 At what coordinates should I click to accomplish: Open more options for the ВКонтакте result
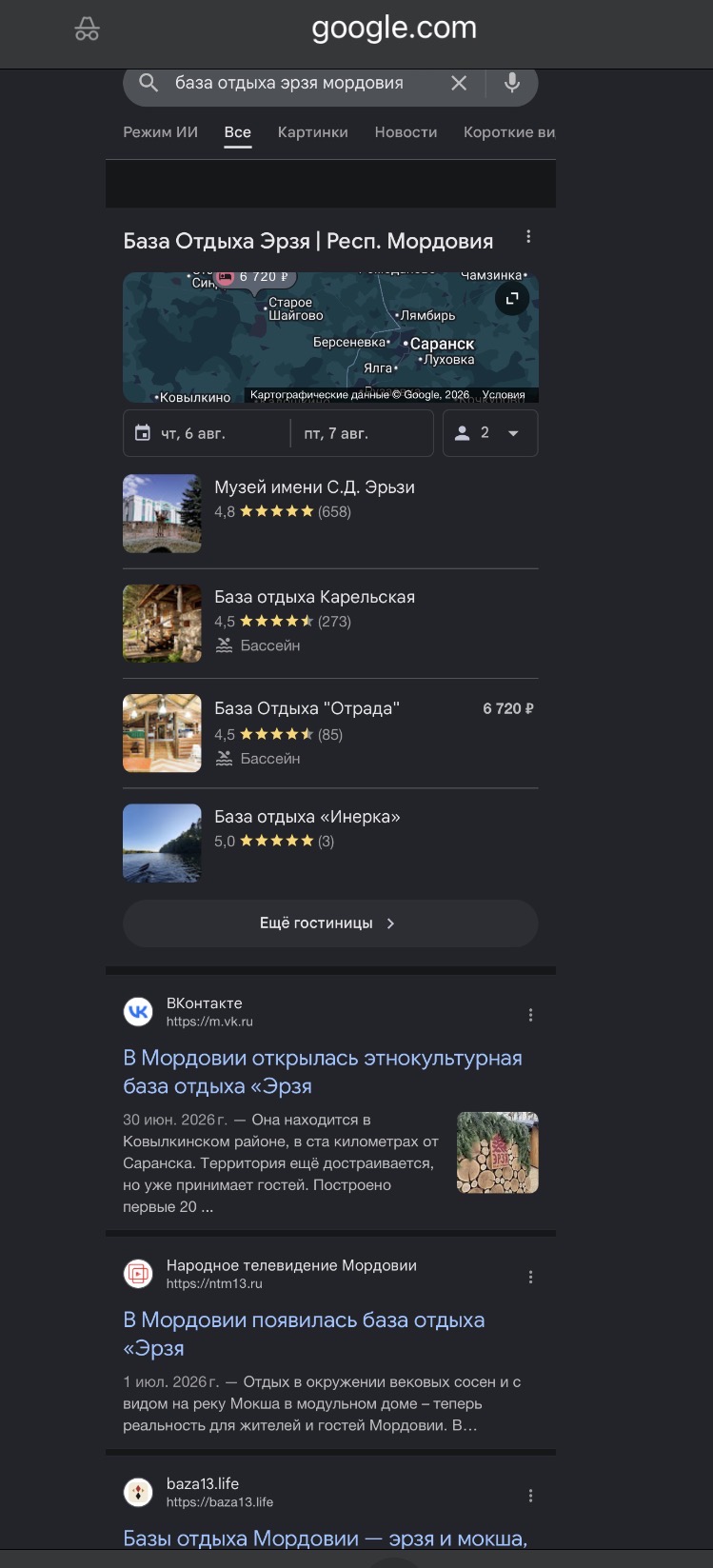(530, 1015)
